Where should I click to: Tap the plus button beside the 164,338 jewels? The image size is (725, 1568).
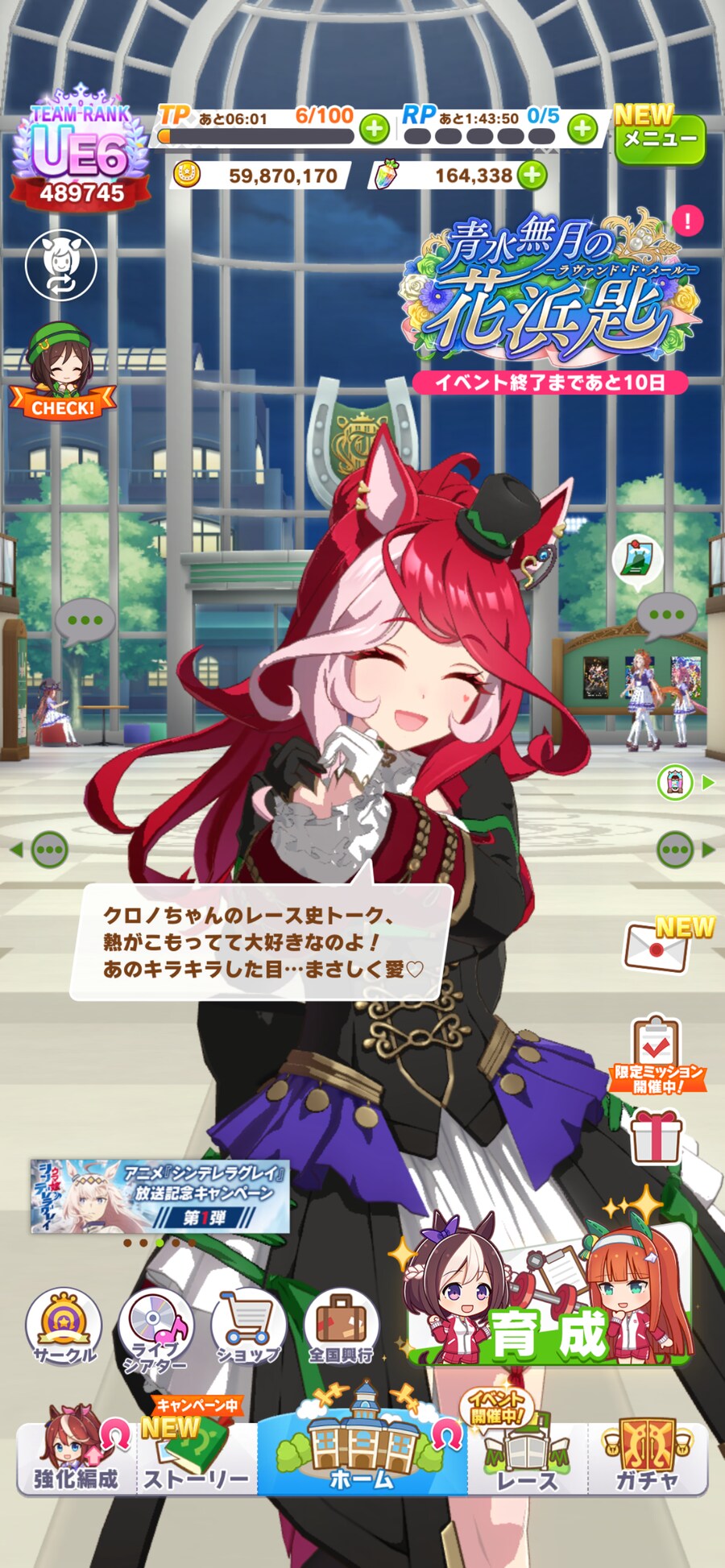[x=532, y=175]
